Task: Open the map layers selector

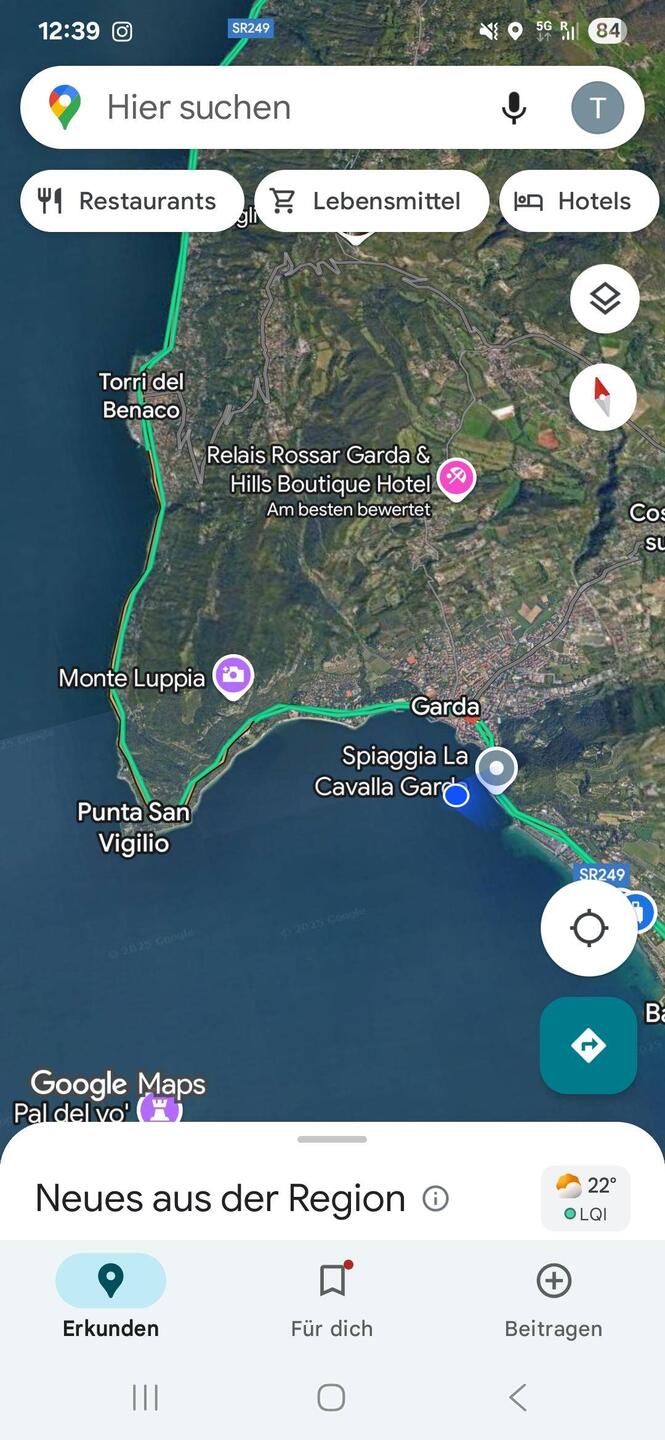Action: tap(604, 298)
